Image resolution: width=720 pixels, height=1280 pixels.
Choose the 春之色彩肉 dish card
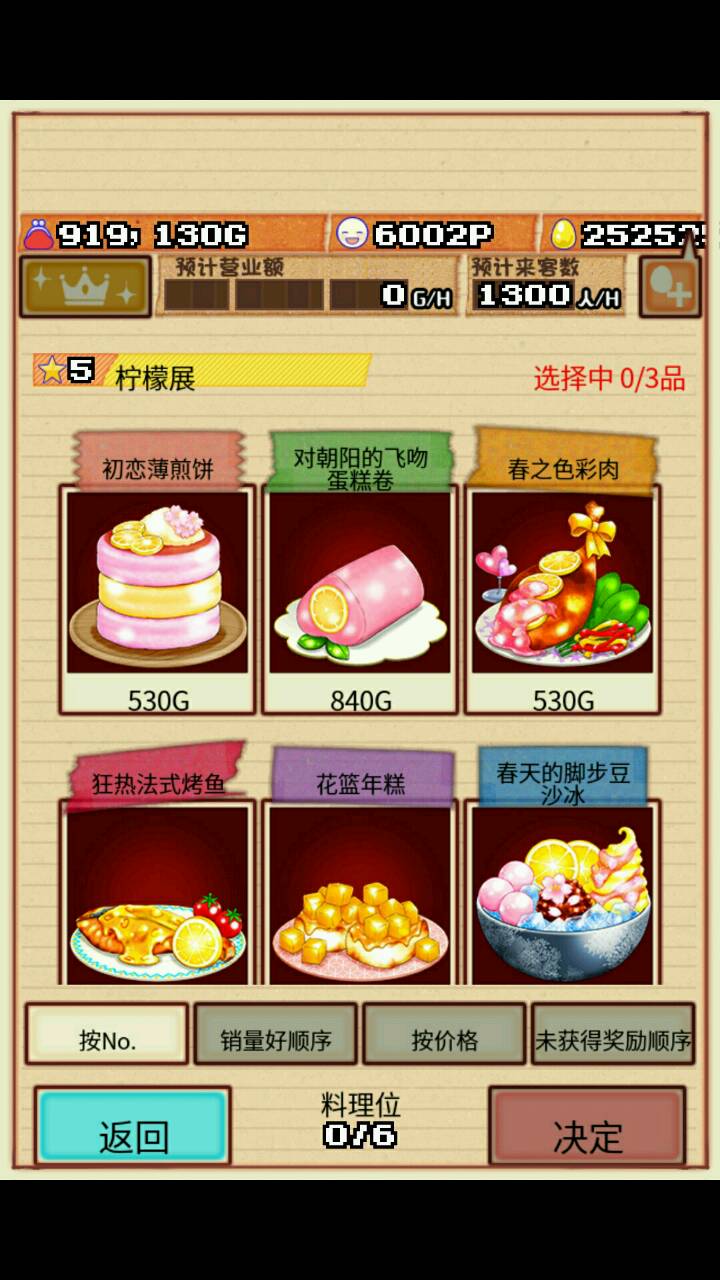(562, 590)
